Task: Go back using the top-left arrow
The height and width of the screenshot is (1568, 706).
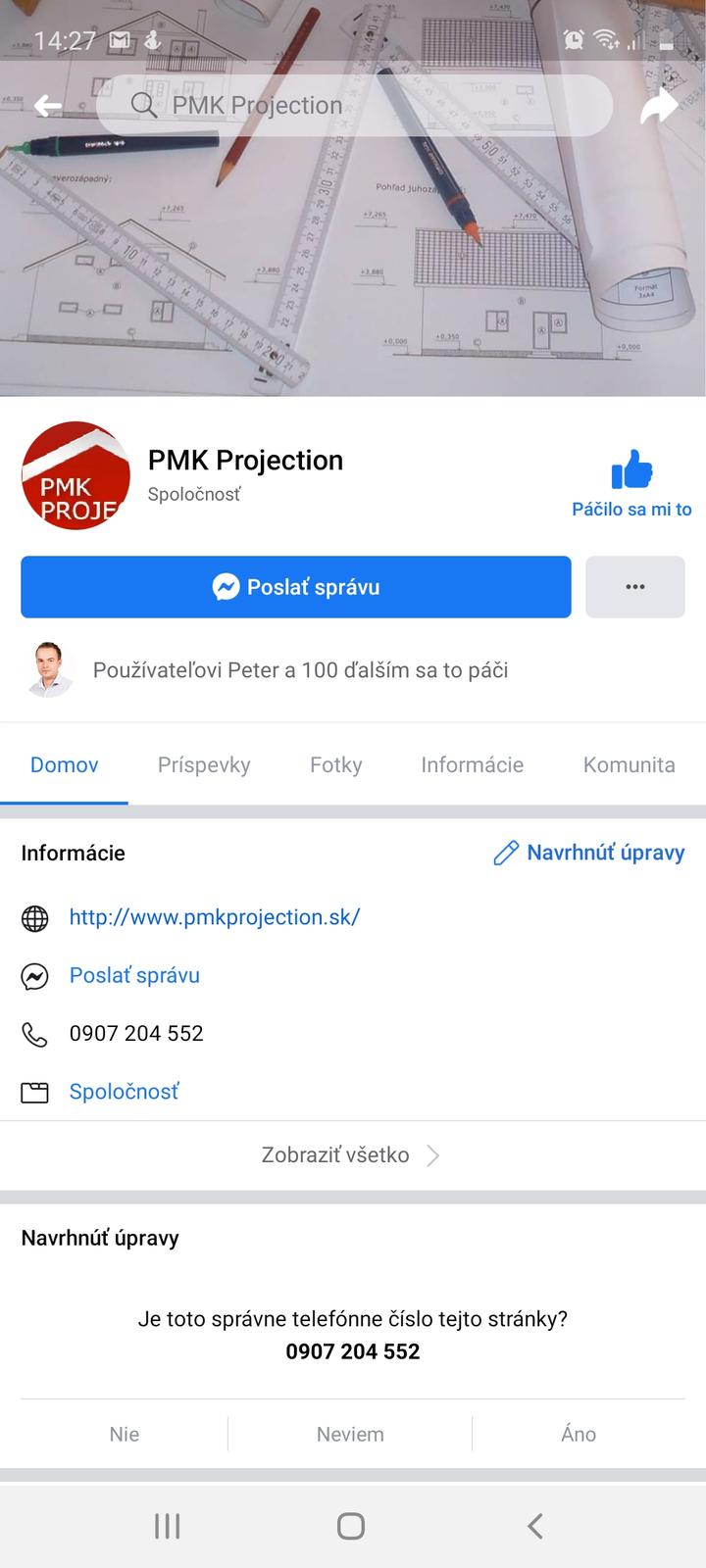Action: [47, 106]
